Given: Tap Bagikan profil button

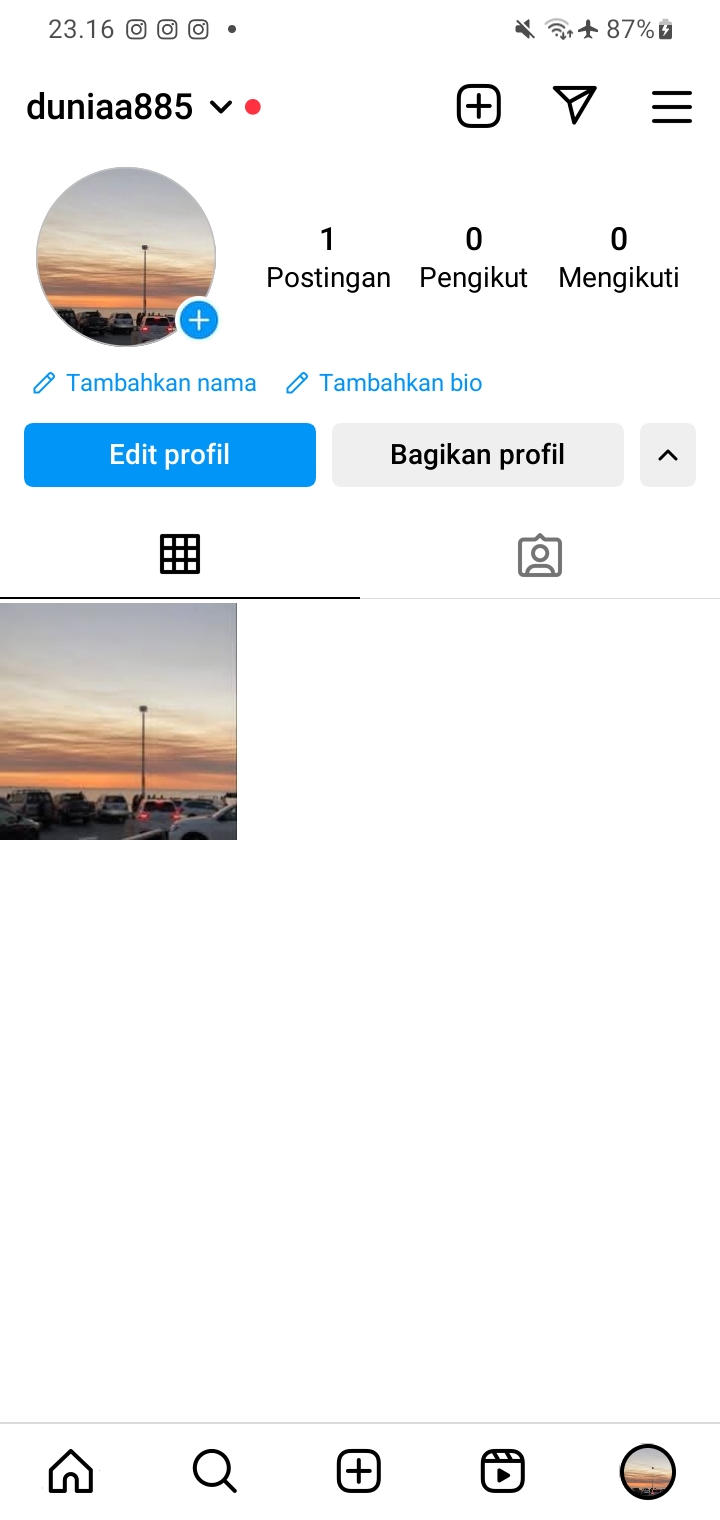Looking at the screenshot, I should (x=477, y=455).
